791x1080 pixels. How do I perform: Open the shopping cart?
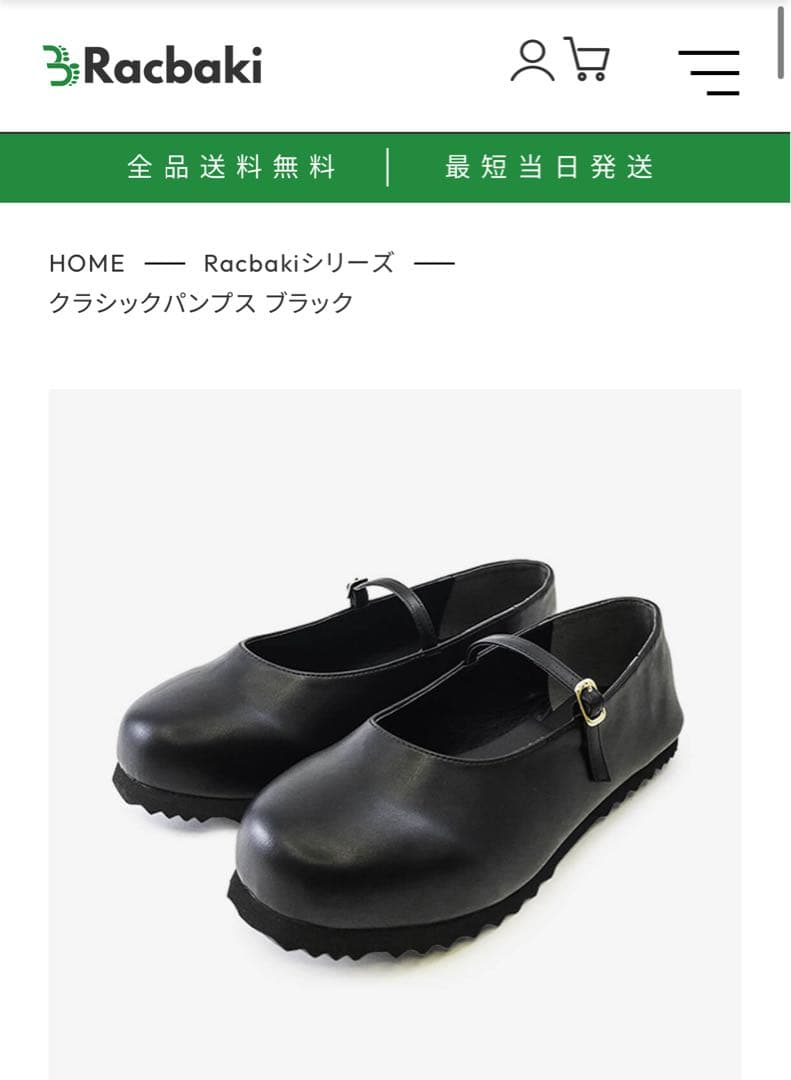click(x=587, y=60)
